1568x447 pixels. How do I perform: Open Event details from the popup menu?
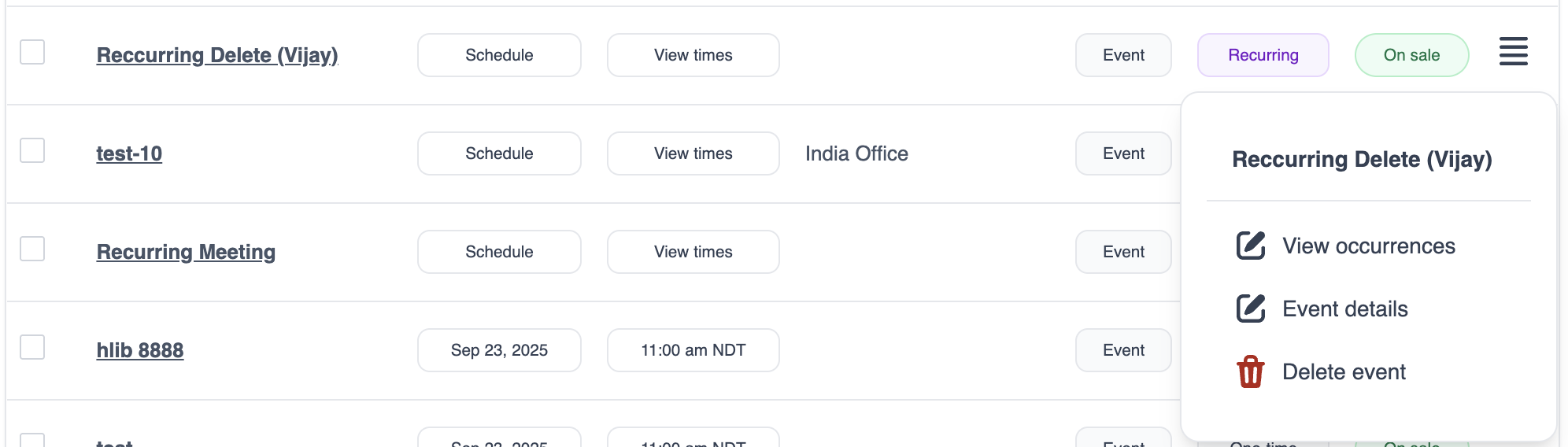1344,309
